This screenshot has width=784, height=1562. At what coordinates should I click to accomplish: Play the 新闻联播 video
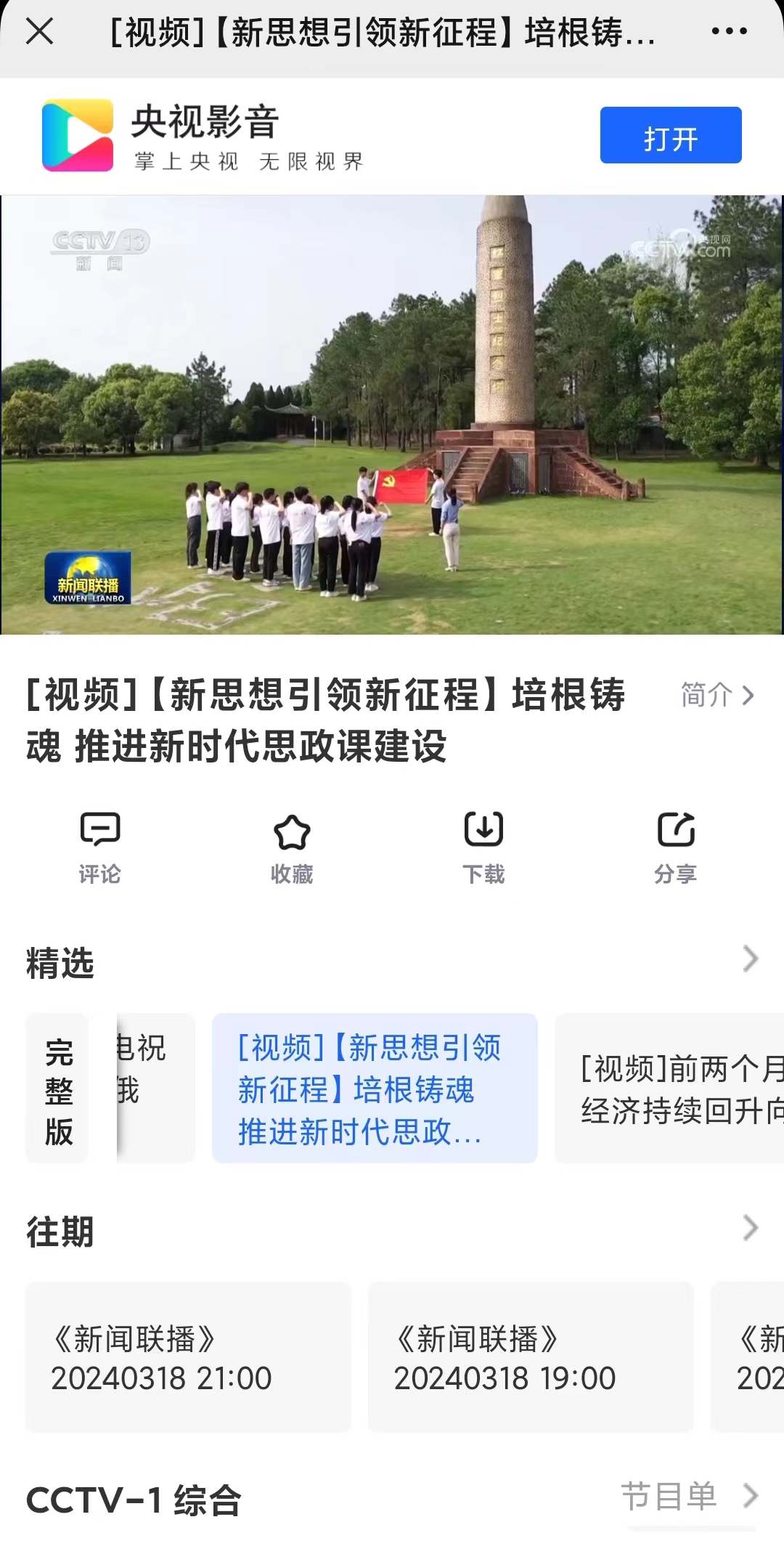pyautogui.click(x=392, y=415)
